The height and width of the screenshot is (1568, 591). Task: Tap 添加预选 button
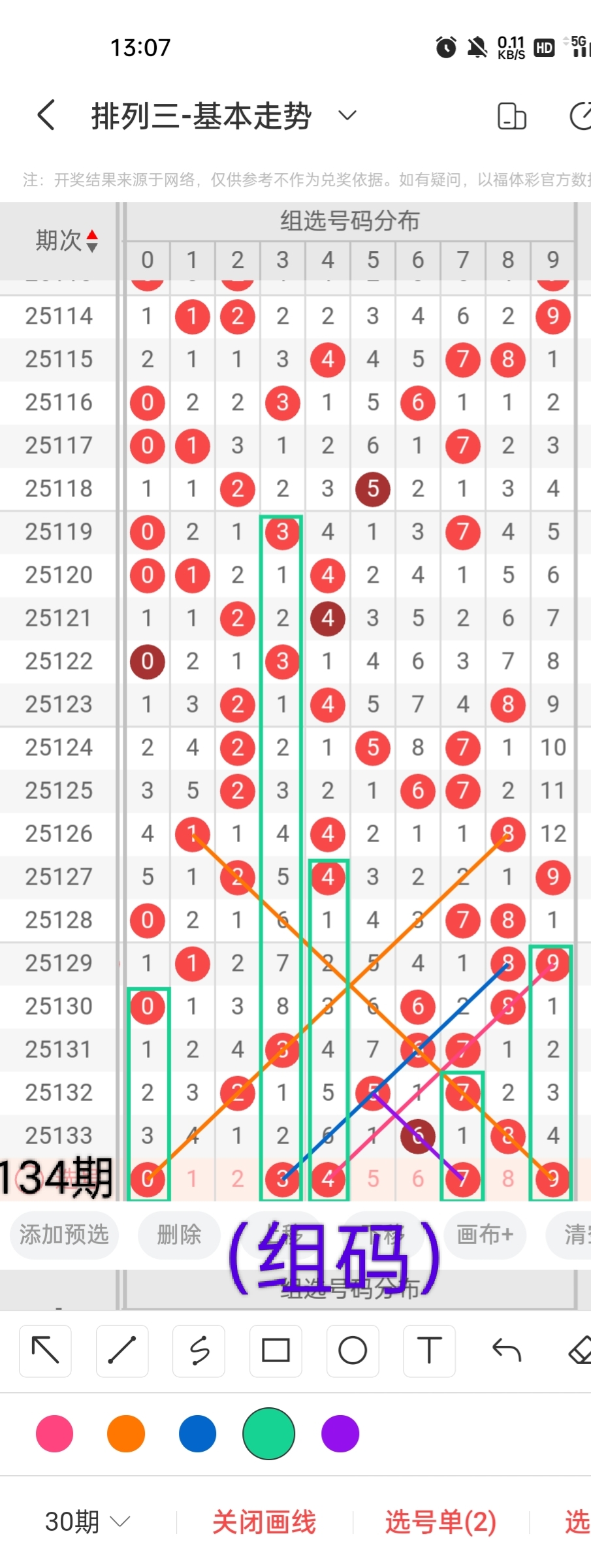(x=64, y=1234)
